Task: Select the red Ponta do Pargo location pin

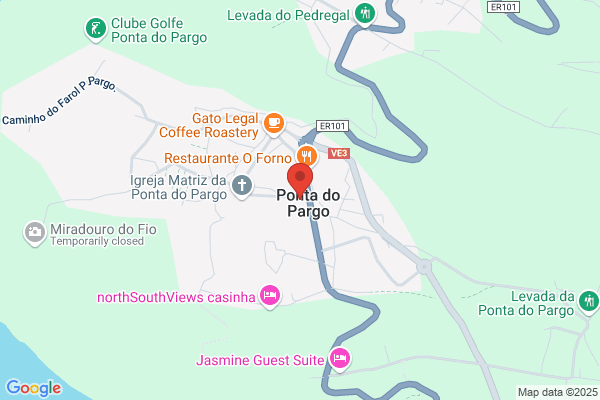Action: 300,180
